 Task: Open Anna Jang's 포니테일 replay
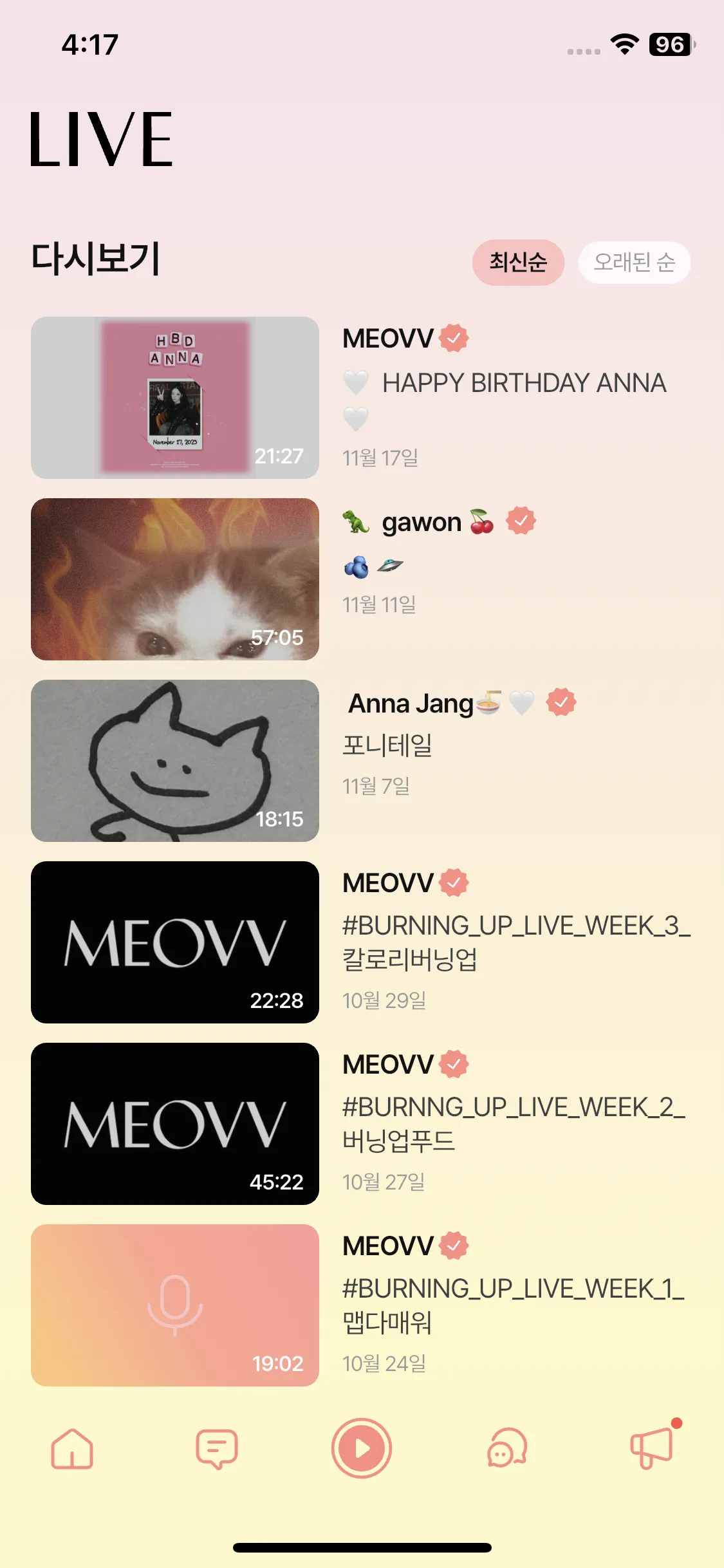pos(175,761)
